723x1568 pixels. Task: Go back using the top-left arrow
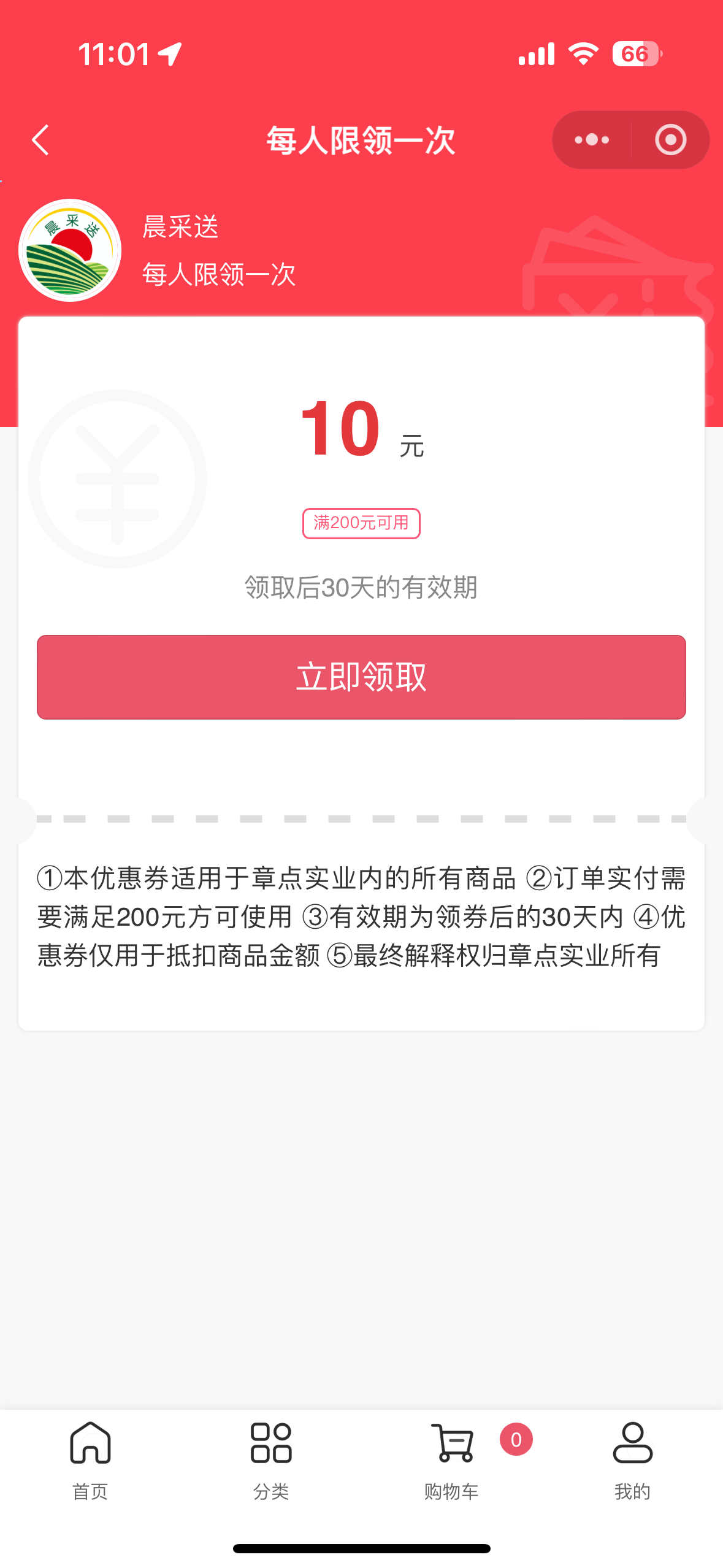(40, 140)
